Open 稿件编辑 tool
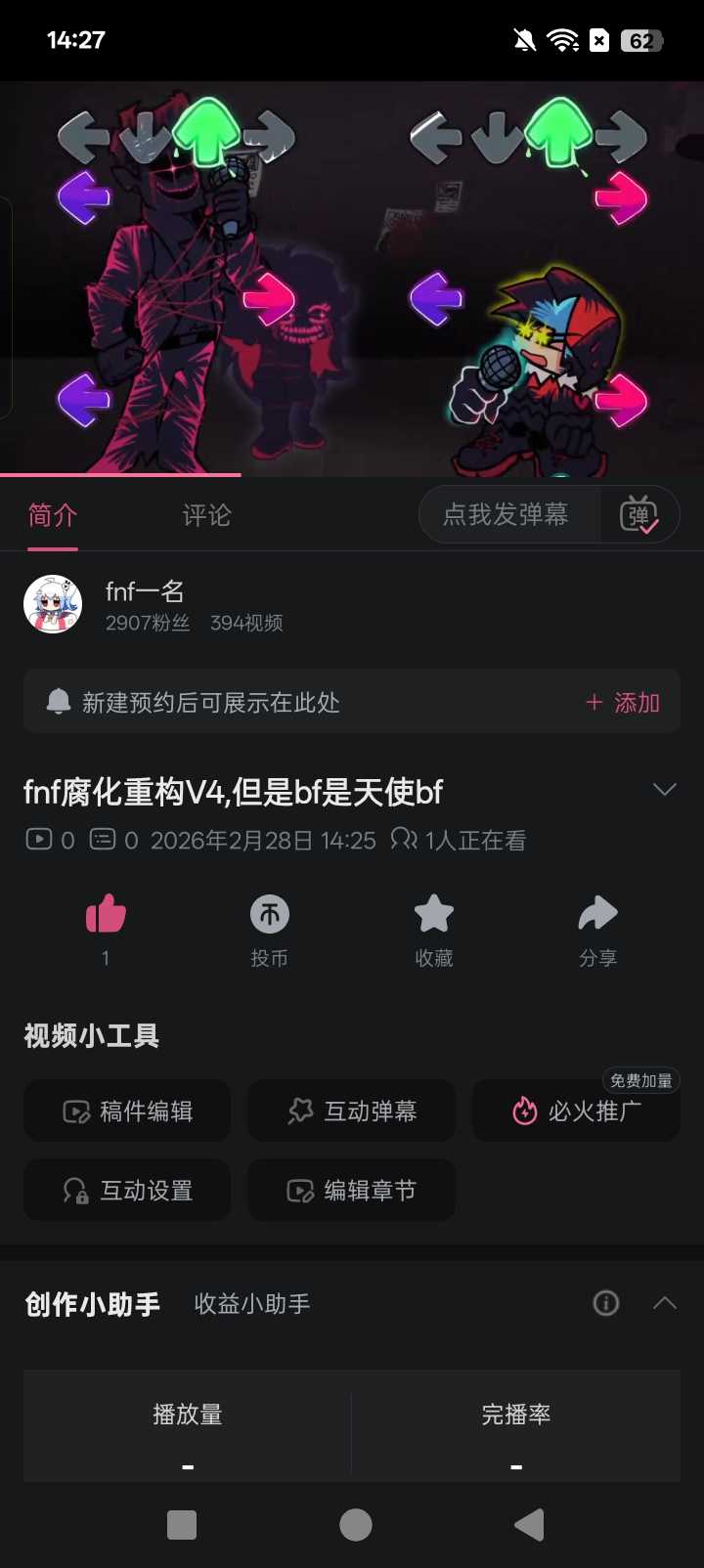This screenshot has height=1568, width=704. pos(127,1111)
